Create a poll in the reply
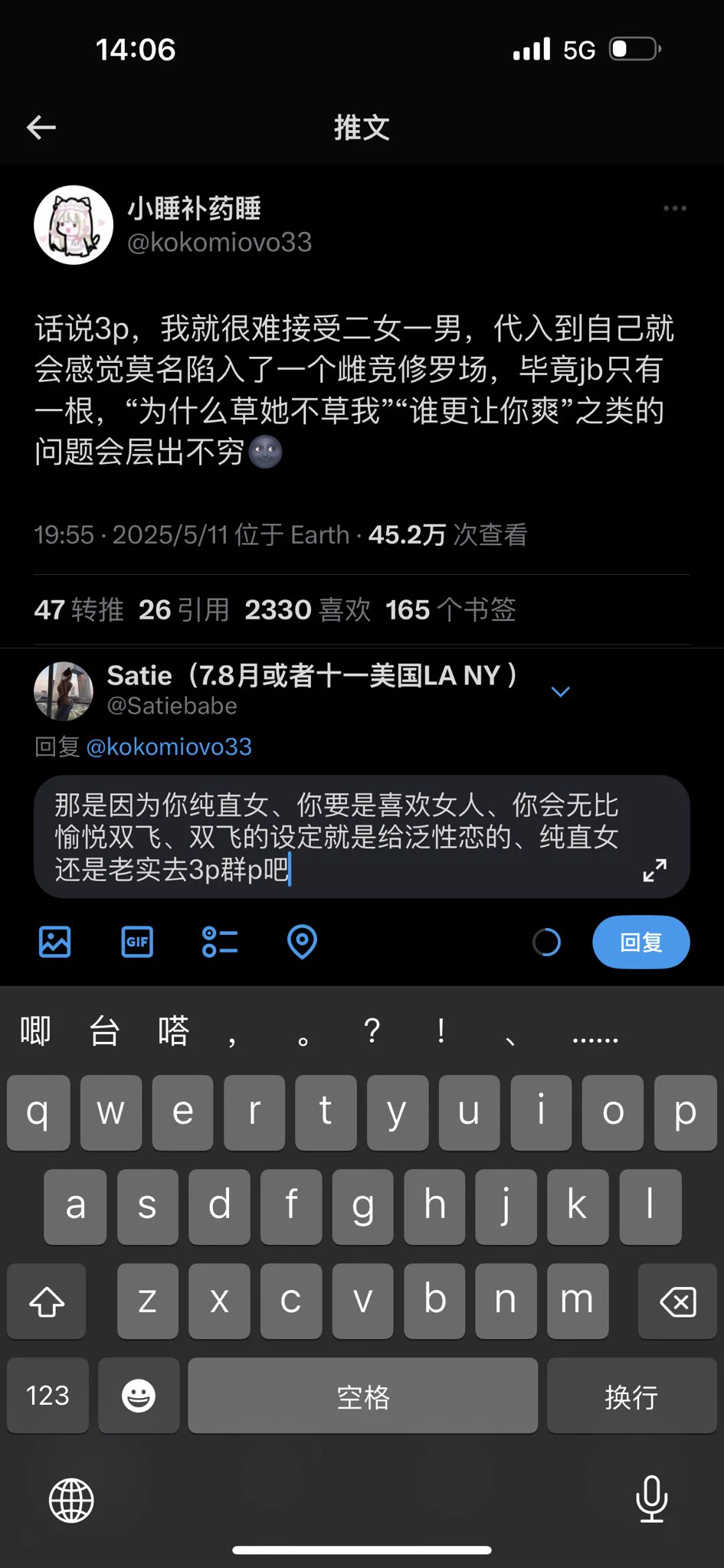 coord(220,942)
